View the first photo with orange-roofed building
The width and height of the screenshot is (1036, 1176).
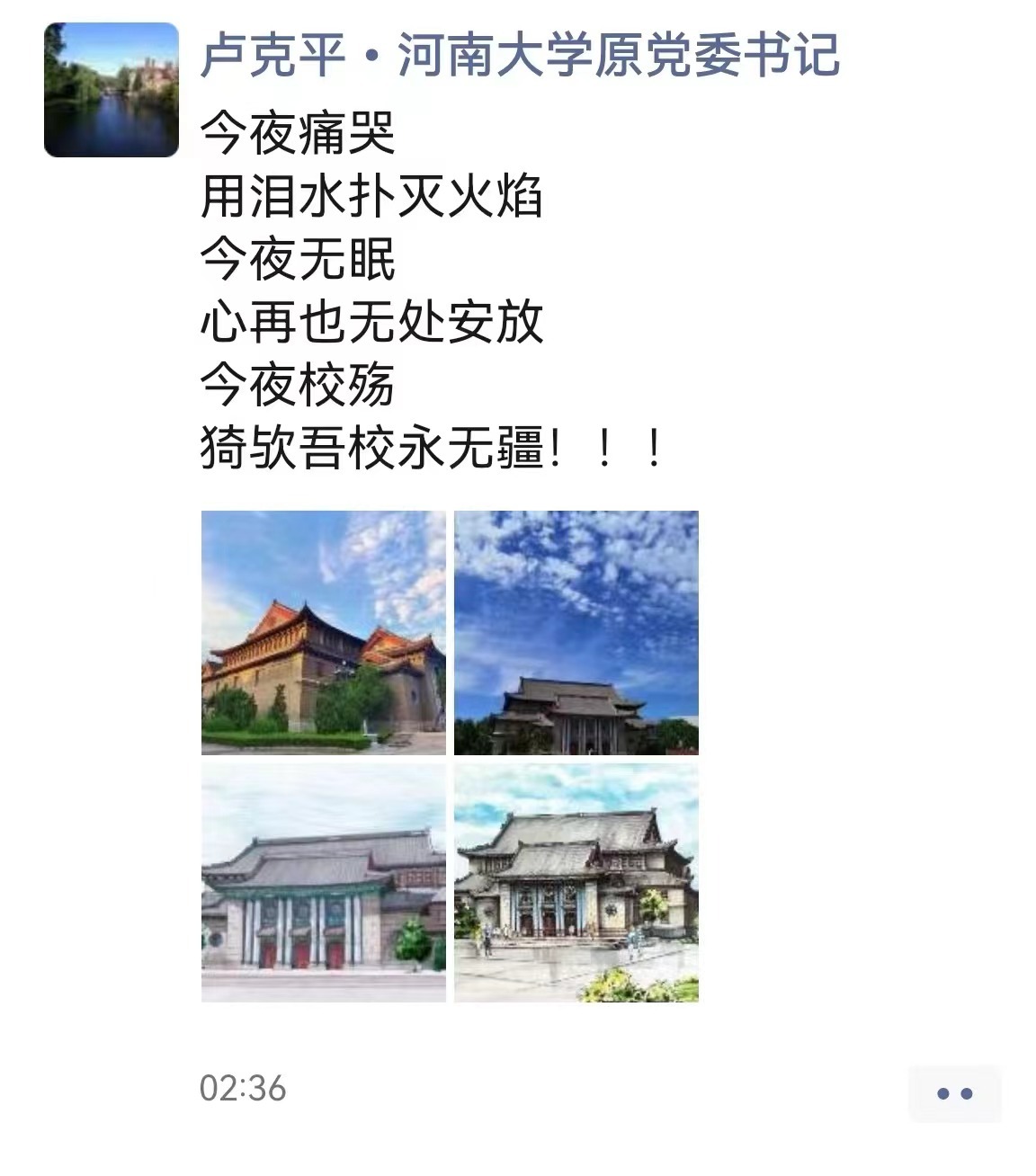[323, 633]
